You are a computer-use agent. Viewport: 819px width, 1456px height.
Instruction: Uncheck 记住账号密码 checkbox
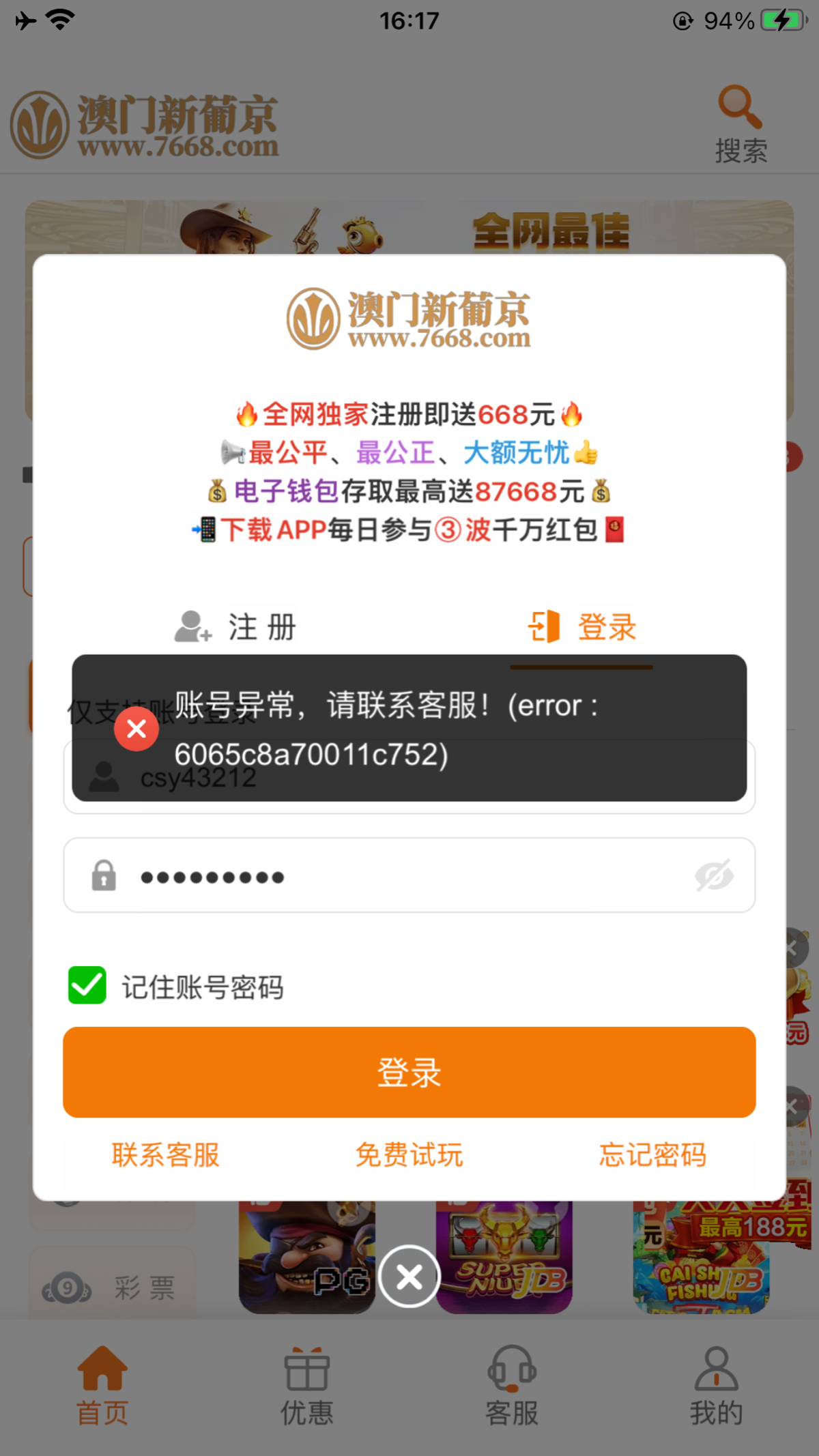pos(87,985)
